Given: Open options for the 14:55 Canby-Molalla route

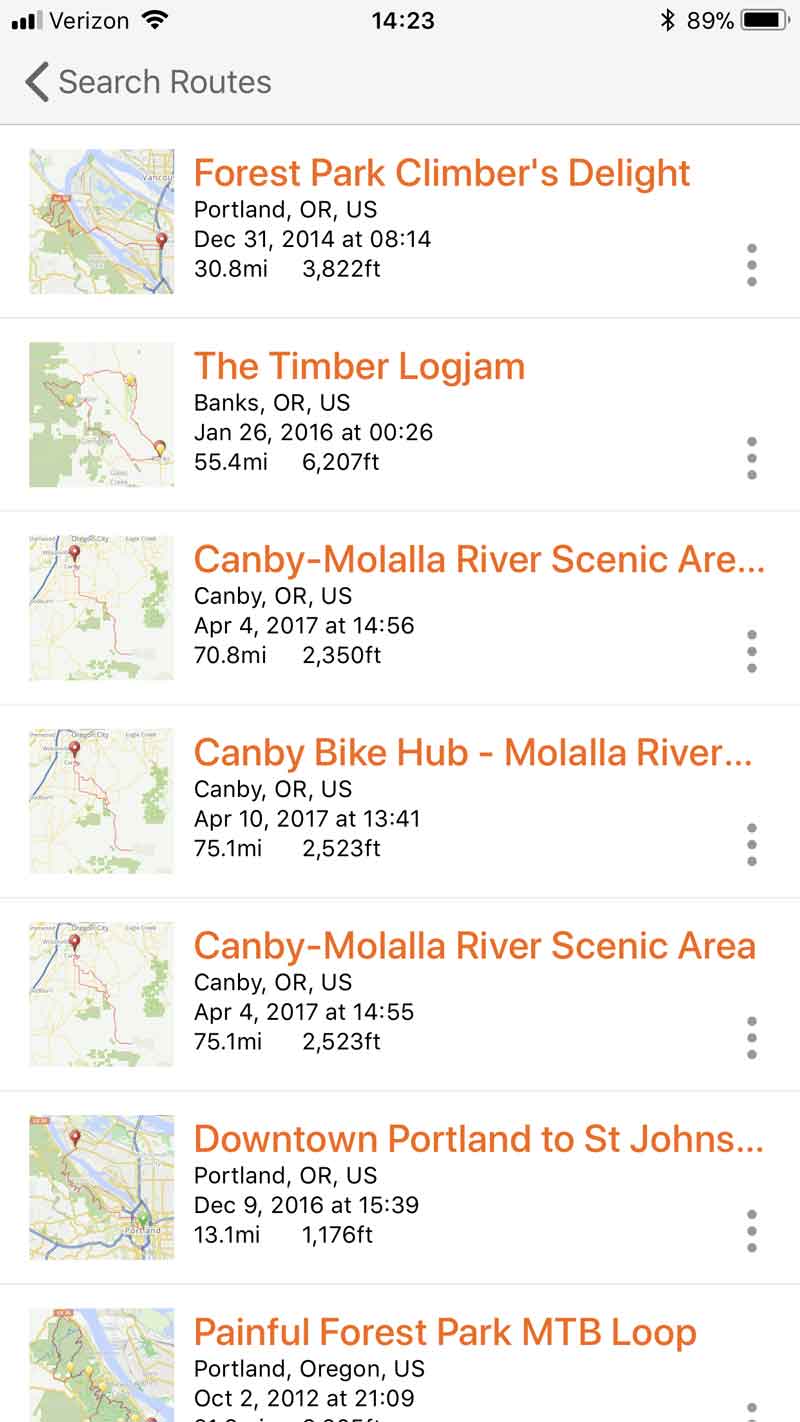Looking at the screenshot, I should (752, 1037).
